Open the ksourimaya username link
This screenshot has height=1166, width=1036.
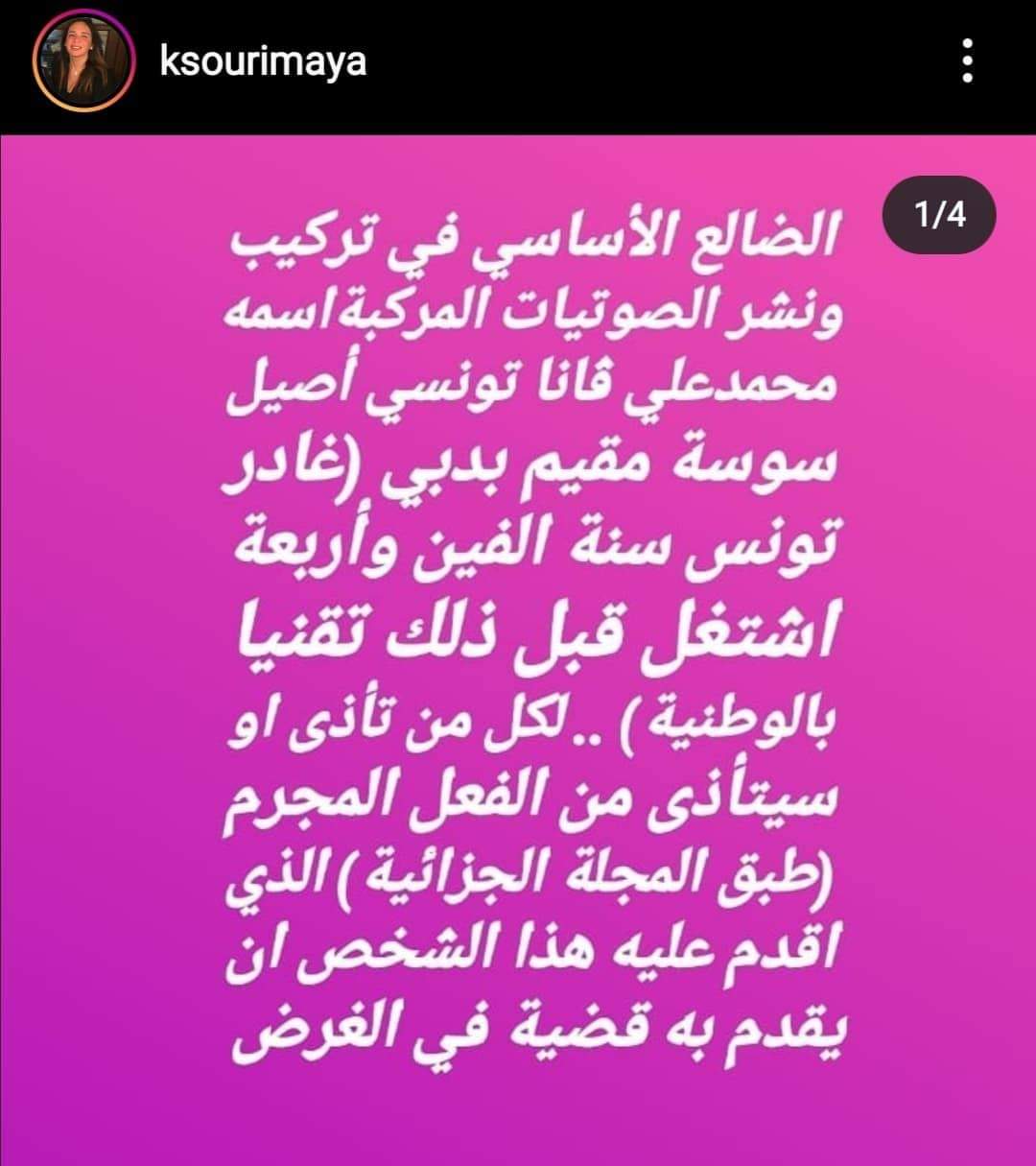click(263, 62)
